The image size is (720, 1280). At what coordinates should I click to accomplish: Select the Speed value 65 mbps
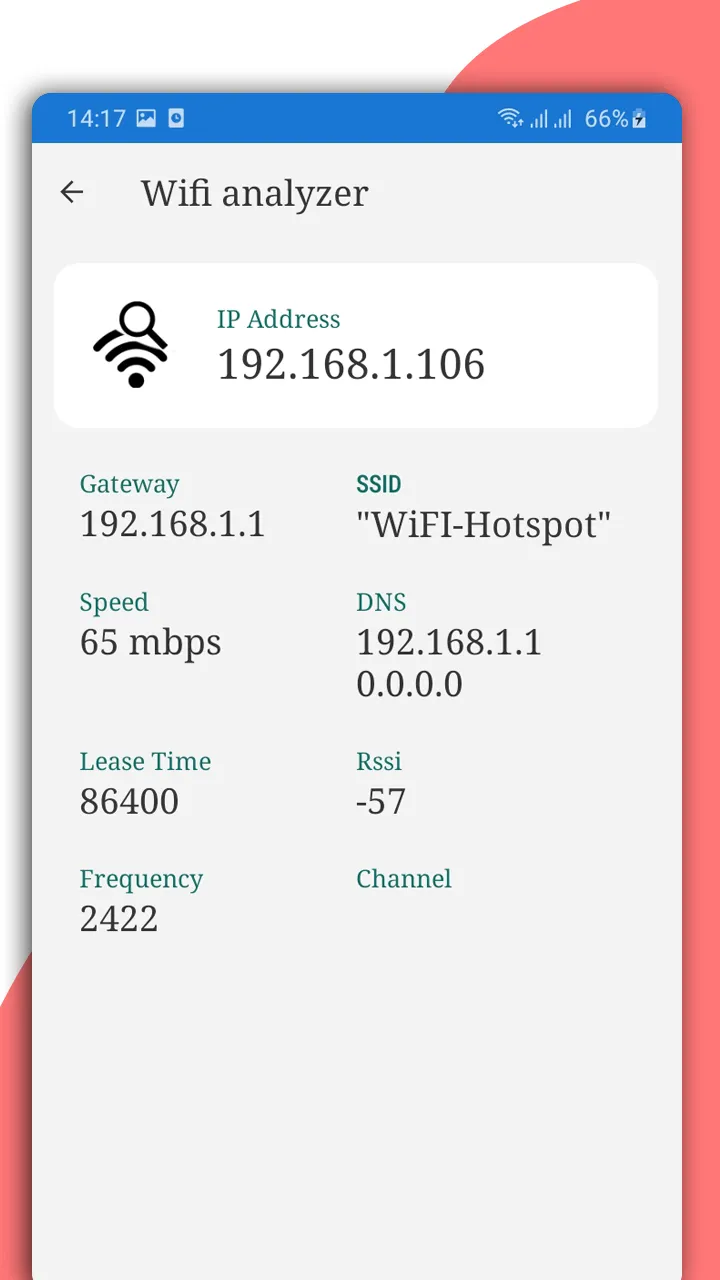point(150,643)
